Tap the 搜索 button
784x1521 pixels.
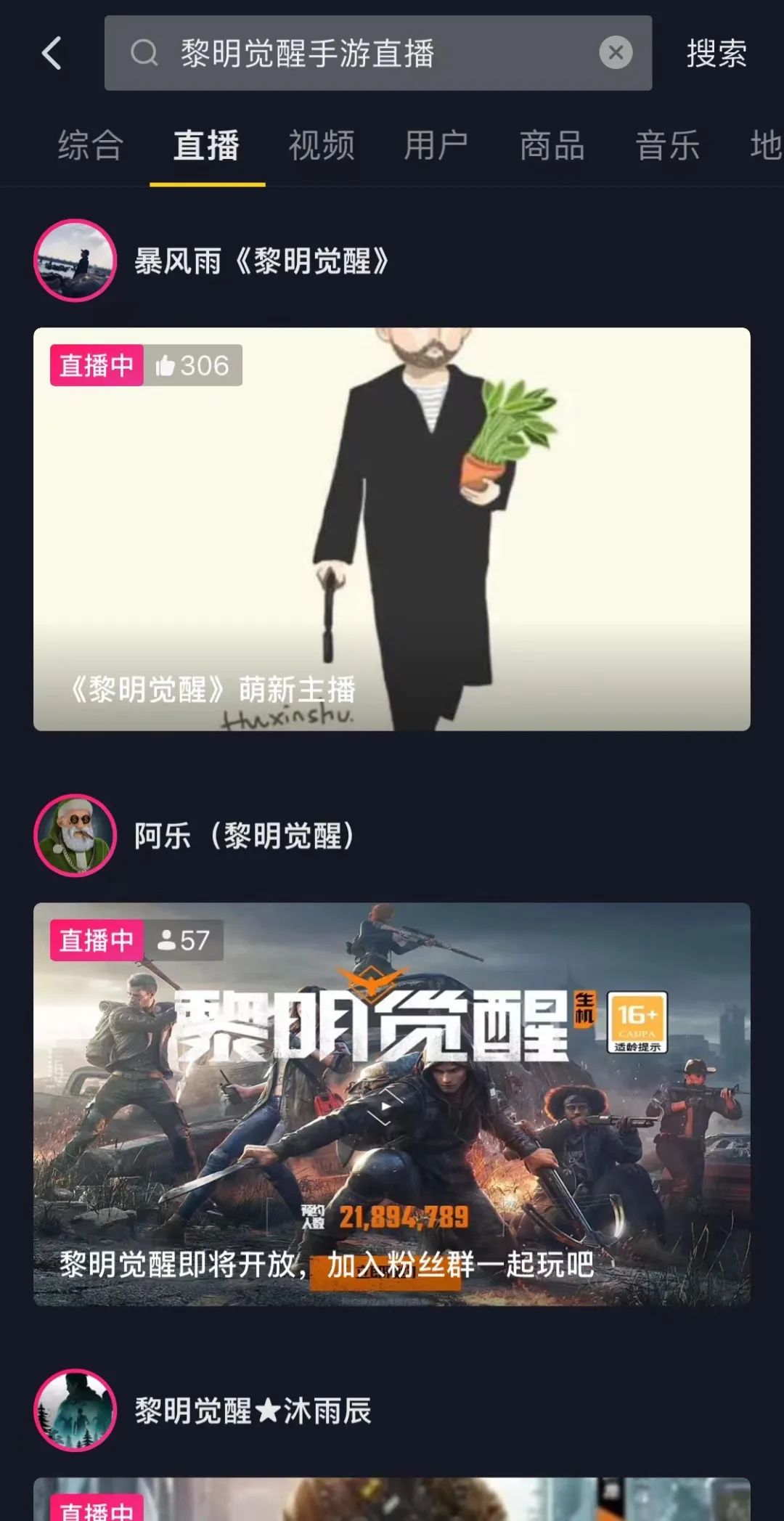click(x=716, y=53)
